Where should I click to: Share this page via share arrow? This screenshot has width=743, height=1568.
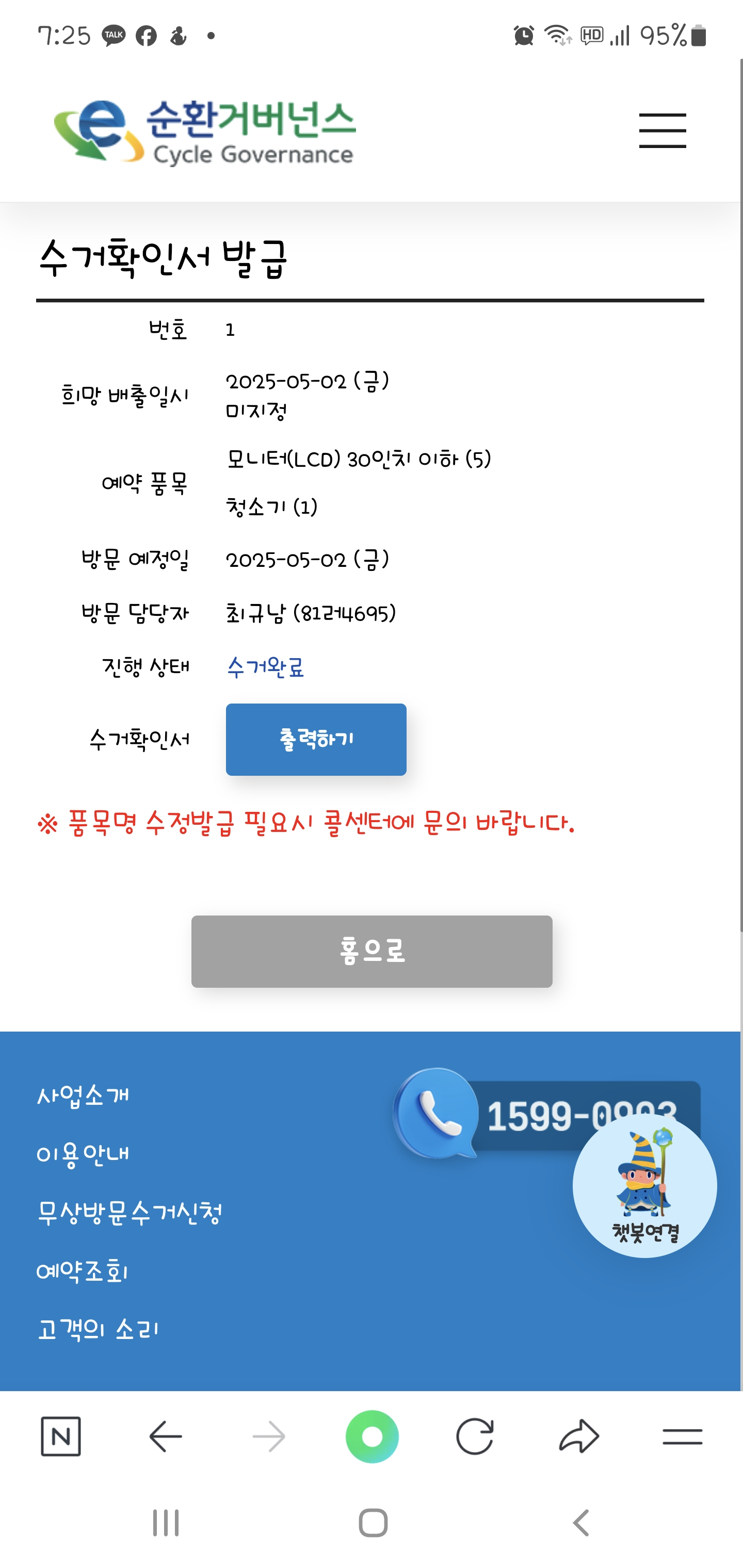(578, 1436)
